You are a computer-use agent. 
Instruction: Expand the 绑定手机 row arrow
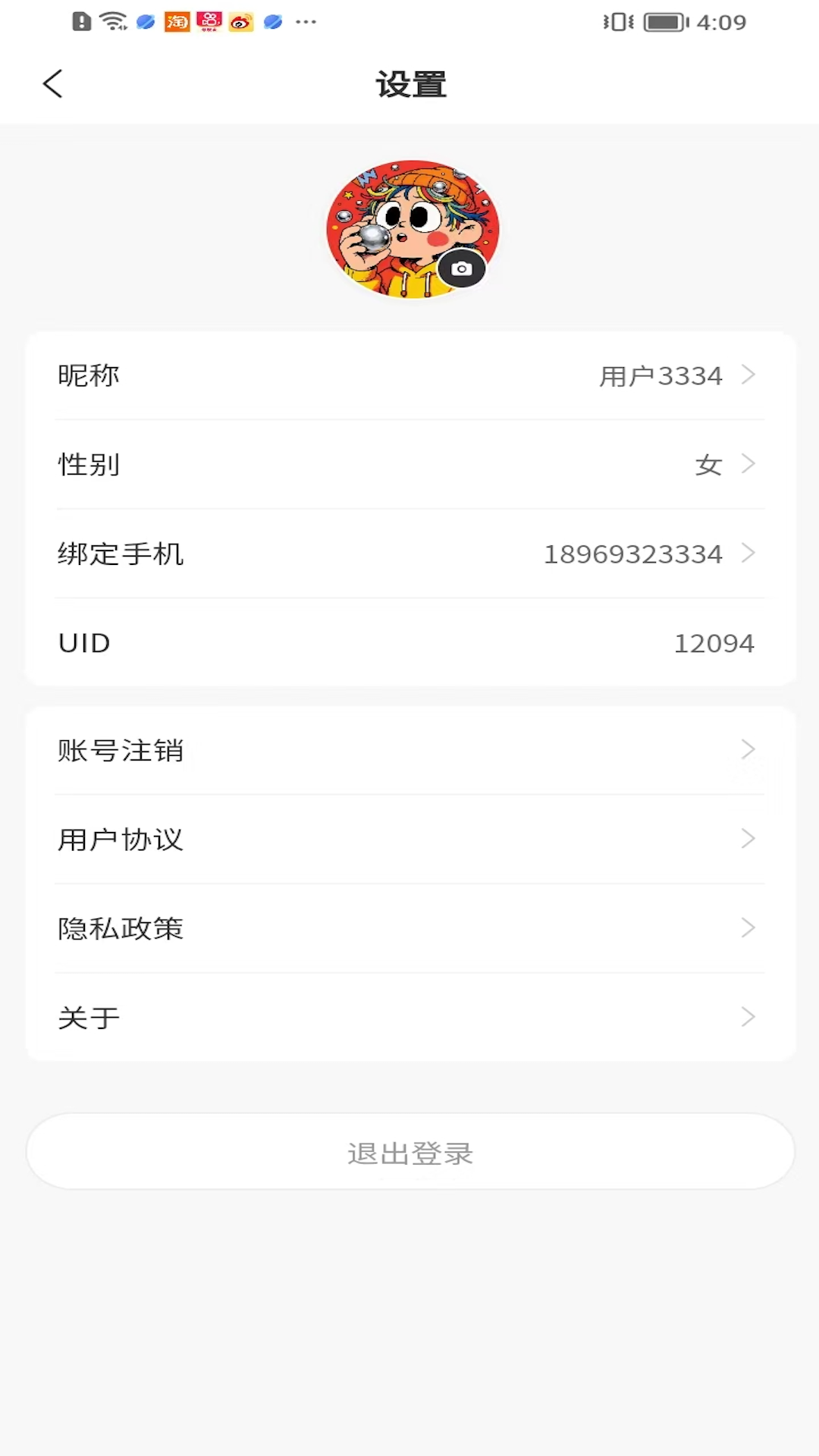pyautogui.click(x=749, y=554)
